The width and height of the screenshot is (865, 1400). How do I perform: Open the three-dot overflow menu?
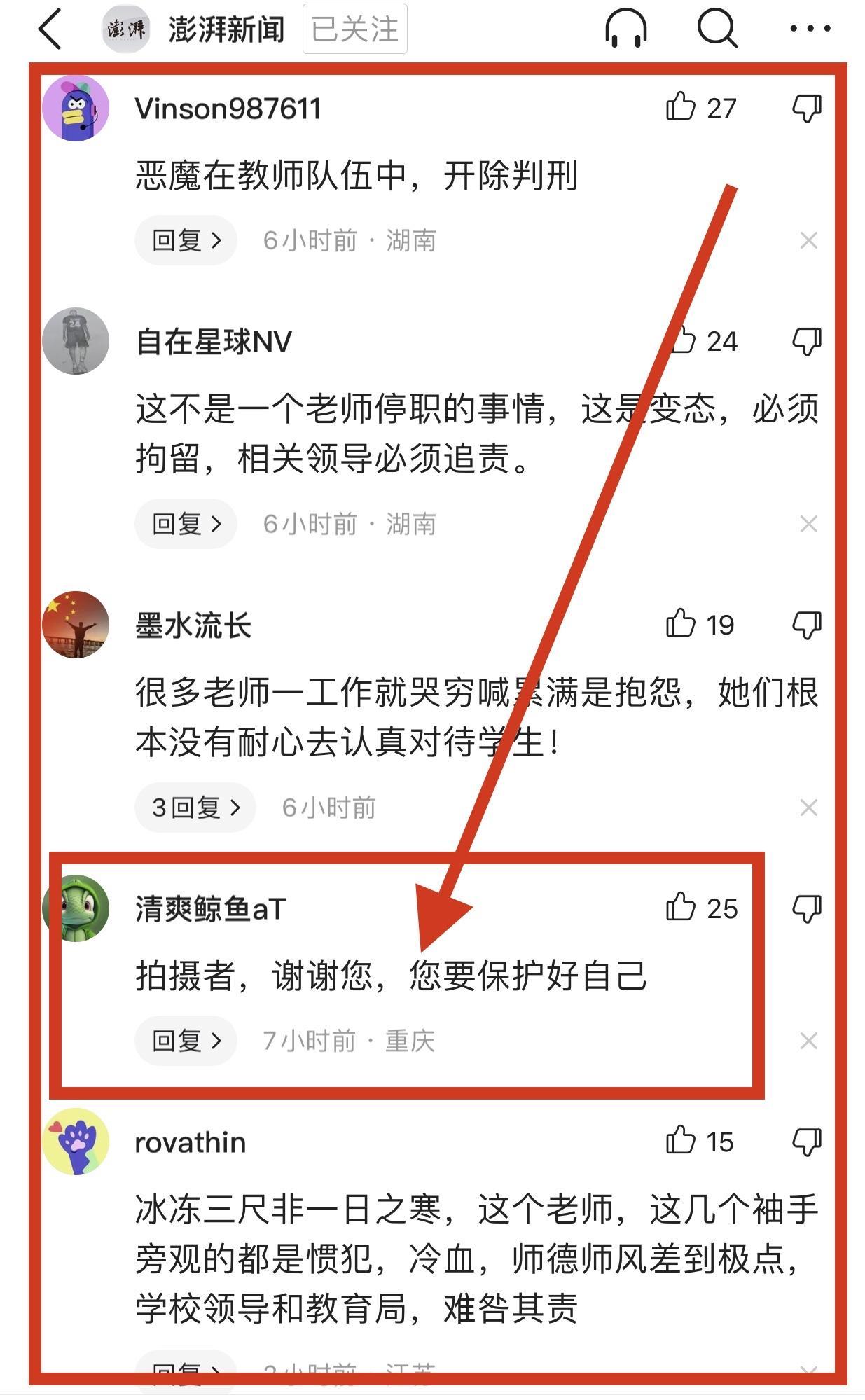coord(810,29)
